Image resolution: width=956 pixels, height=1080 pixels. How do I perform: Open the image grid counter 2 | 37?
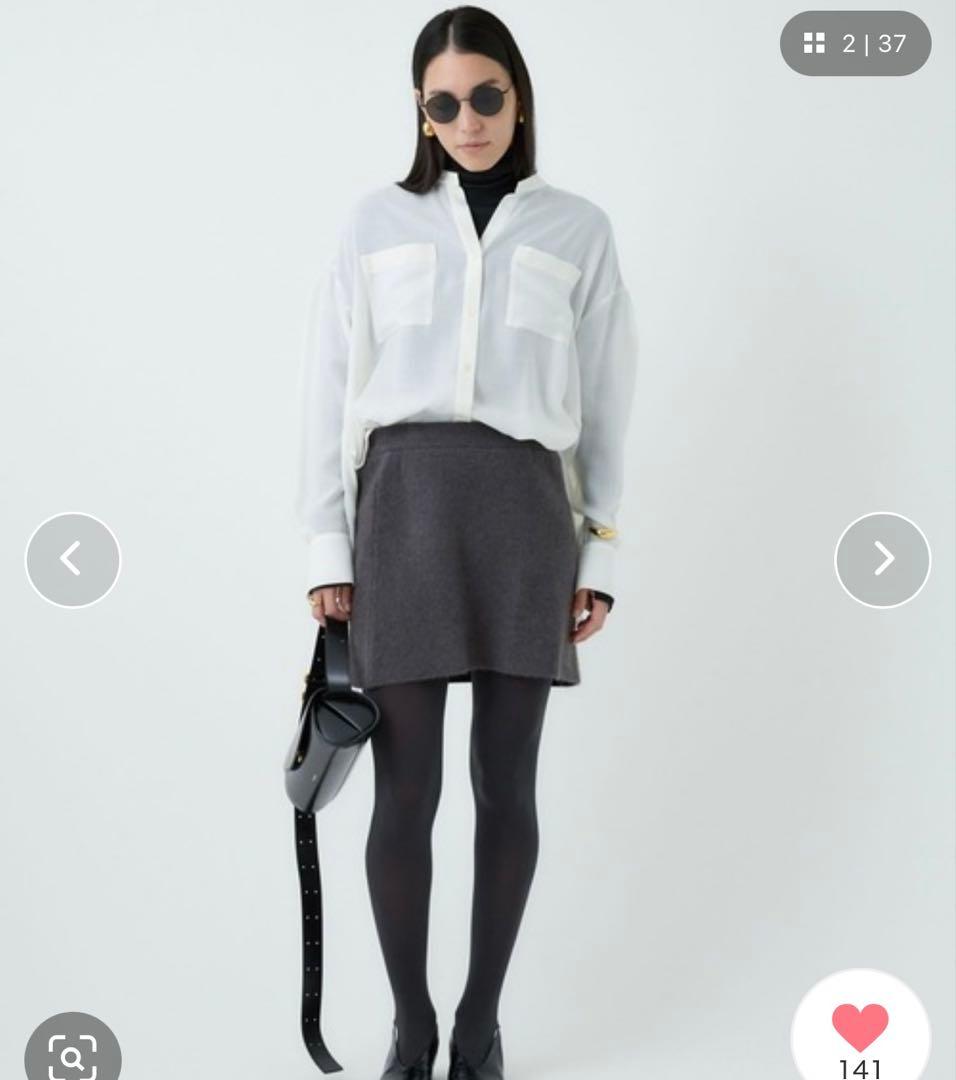point(855,44)
